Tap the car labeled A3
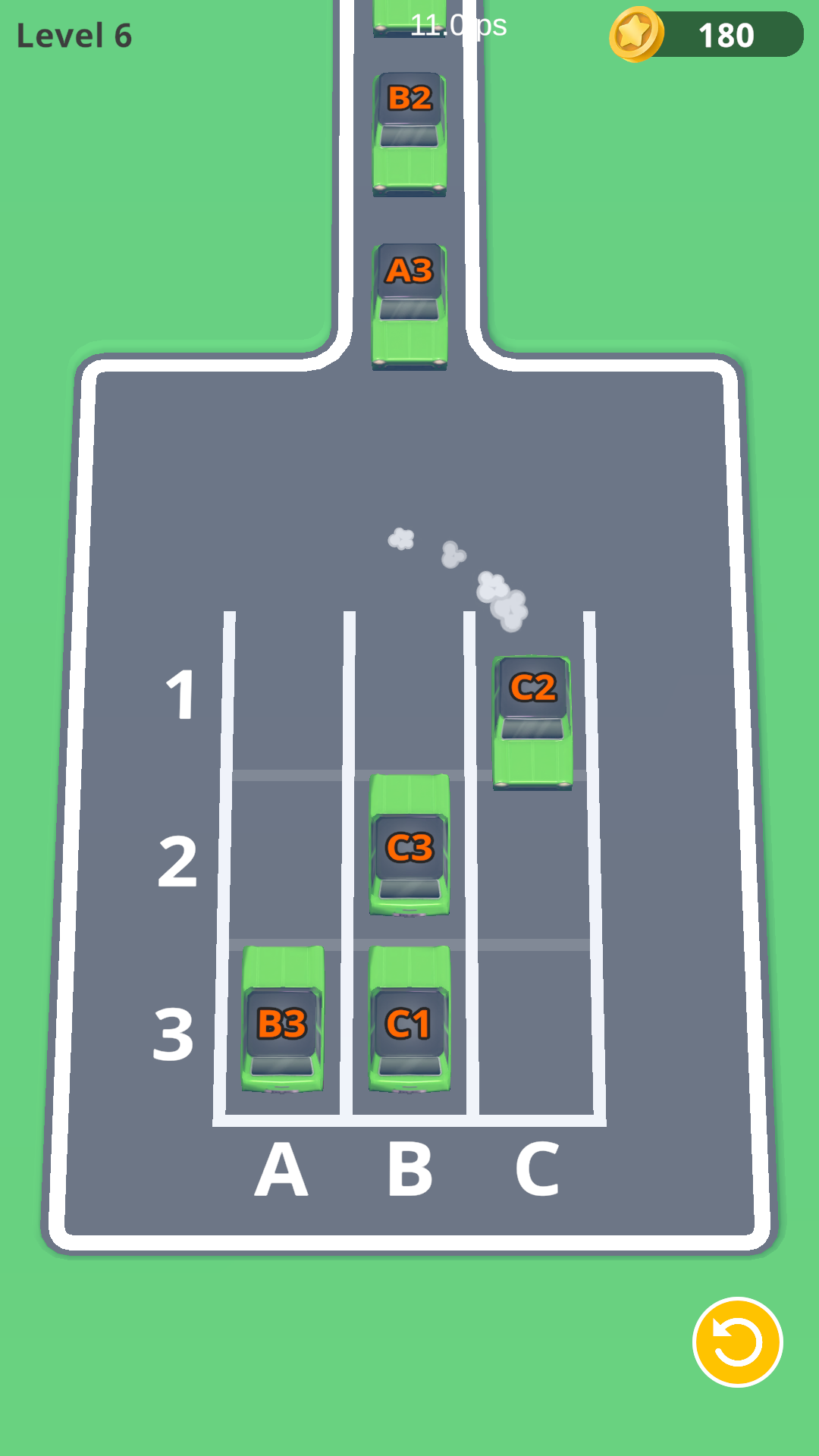Screen dimensions: 819x1456 pos(409,306)
